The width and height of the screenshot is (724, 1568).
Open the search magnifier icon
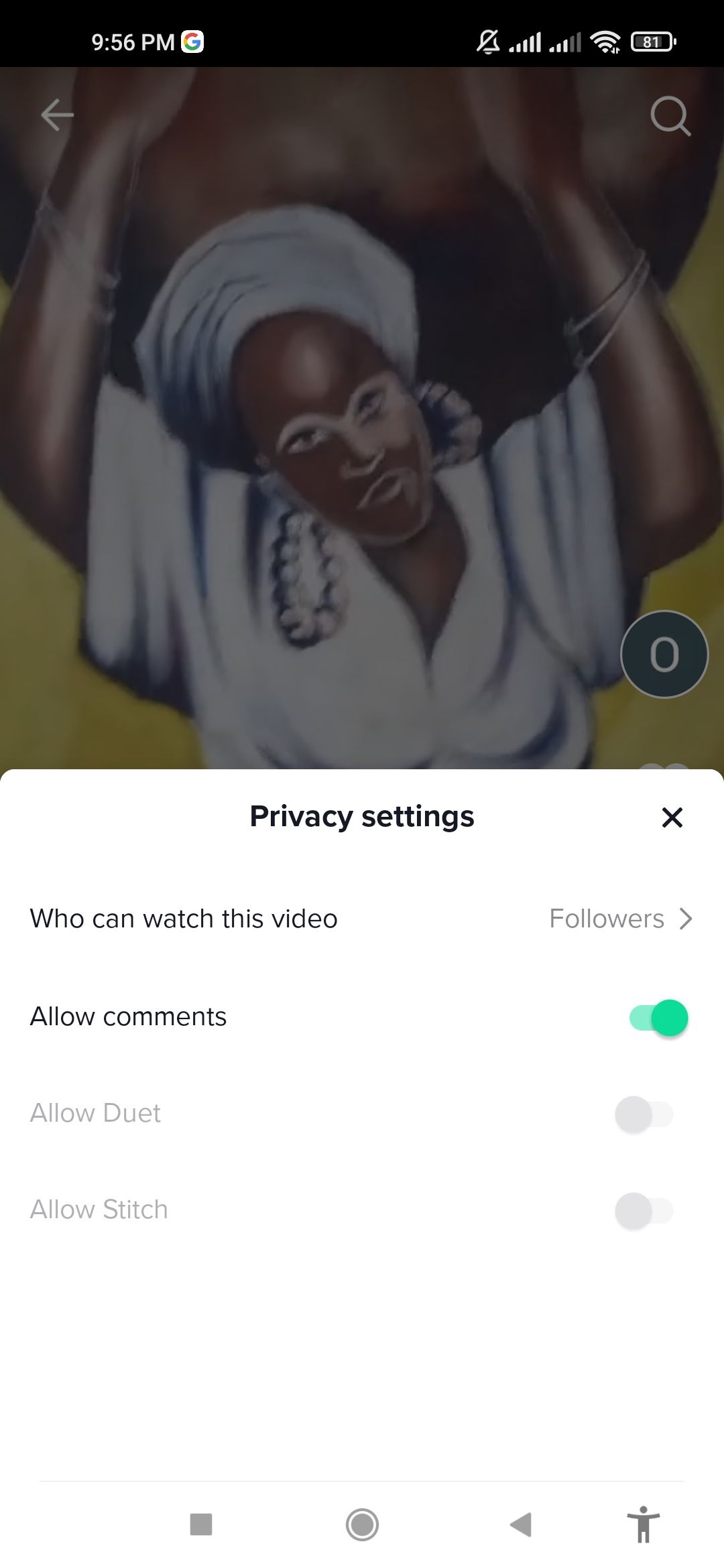(670, 117)
